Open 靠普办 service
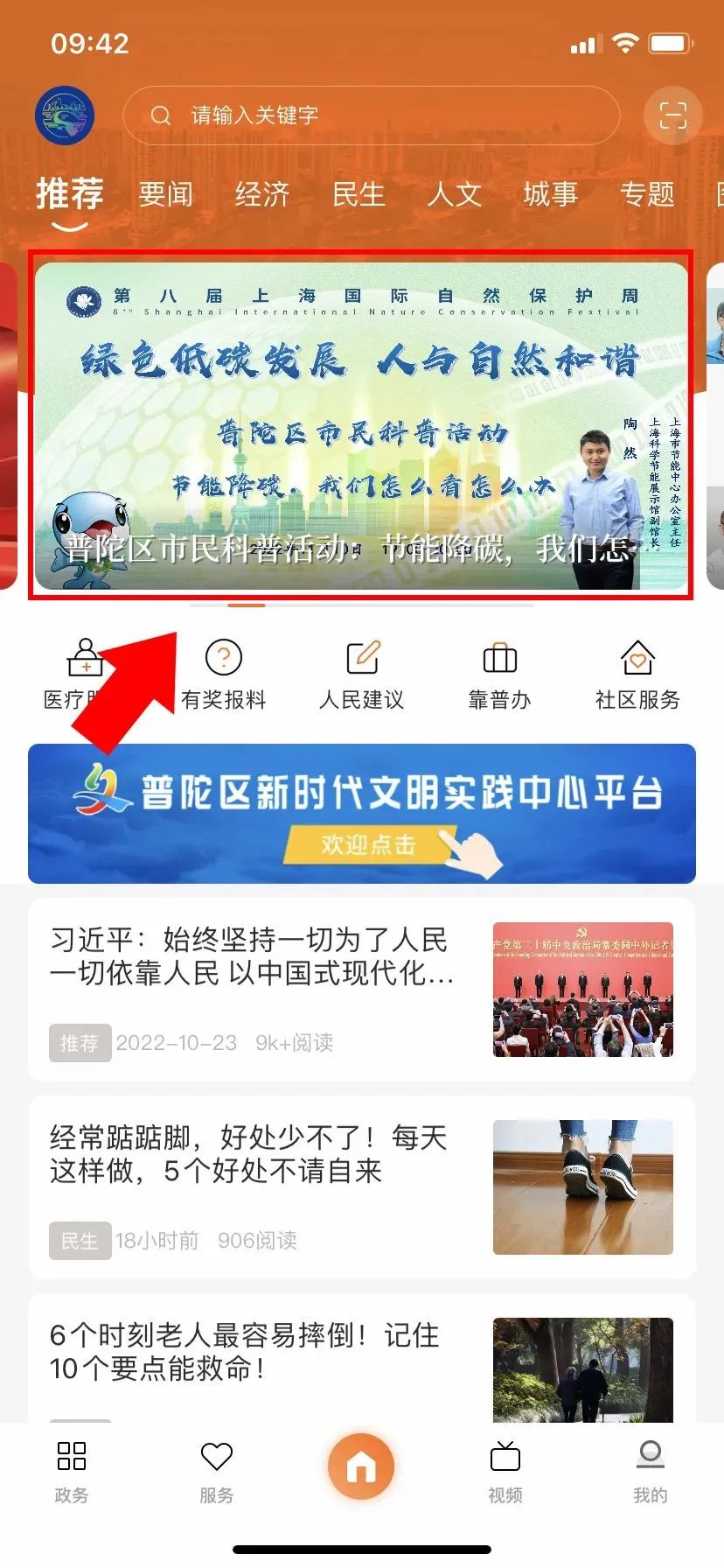 [x=499, y=674]
